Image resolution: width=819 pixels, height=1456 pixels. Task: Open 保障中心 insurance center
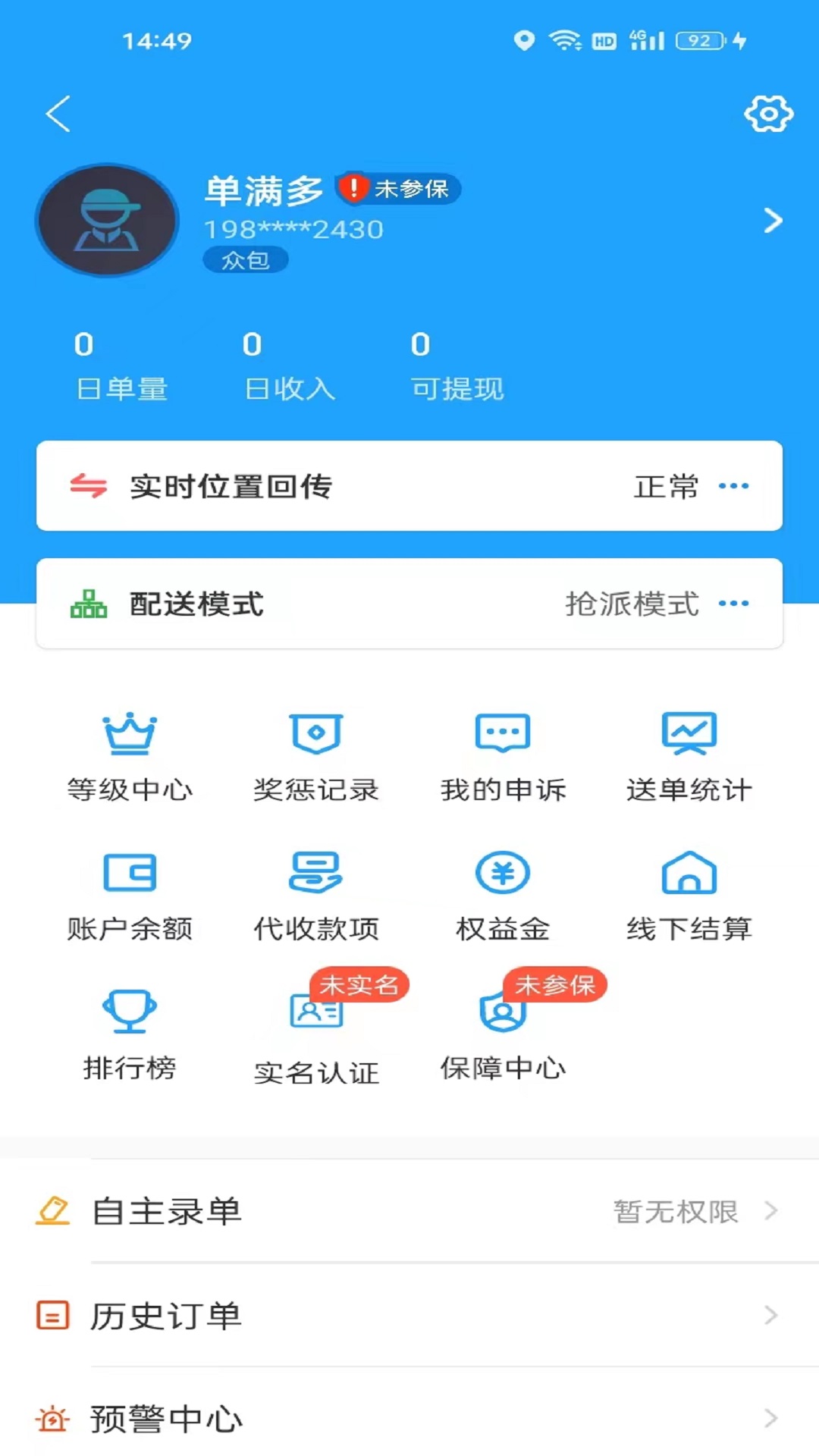pos(502,1016)
